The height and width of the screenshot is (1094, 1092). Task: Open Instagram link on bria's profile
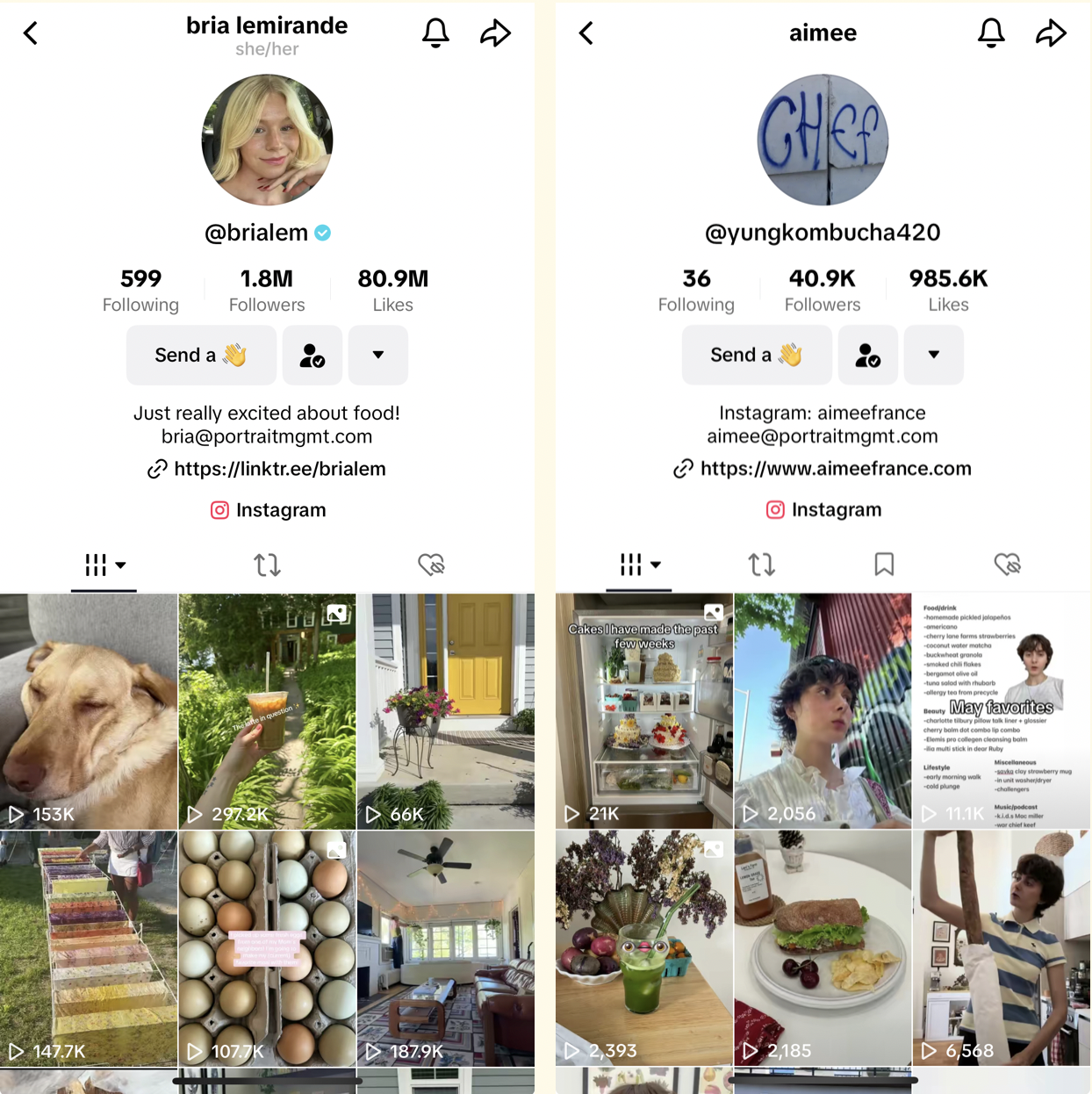click(268, 510)
